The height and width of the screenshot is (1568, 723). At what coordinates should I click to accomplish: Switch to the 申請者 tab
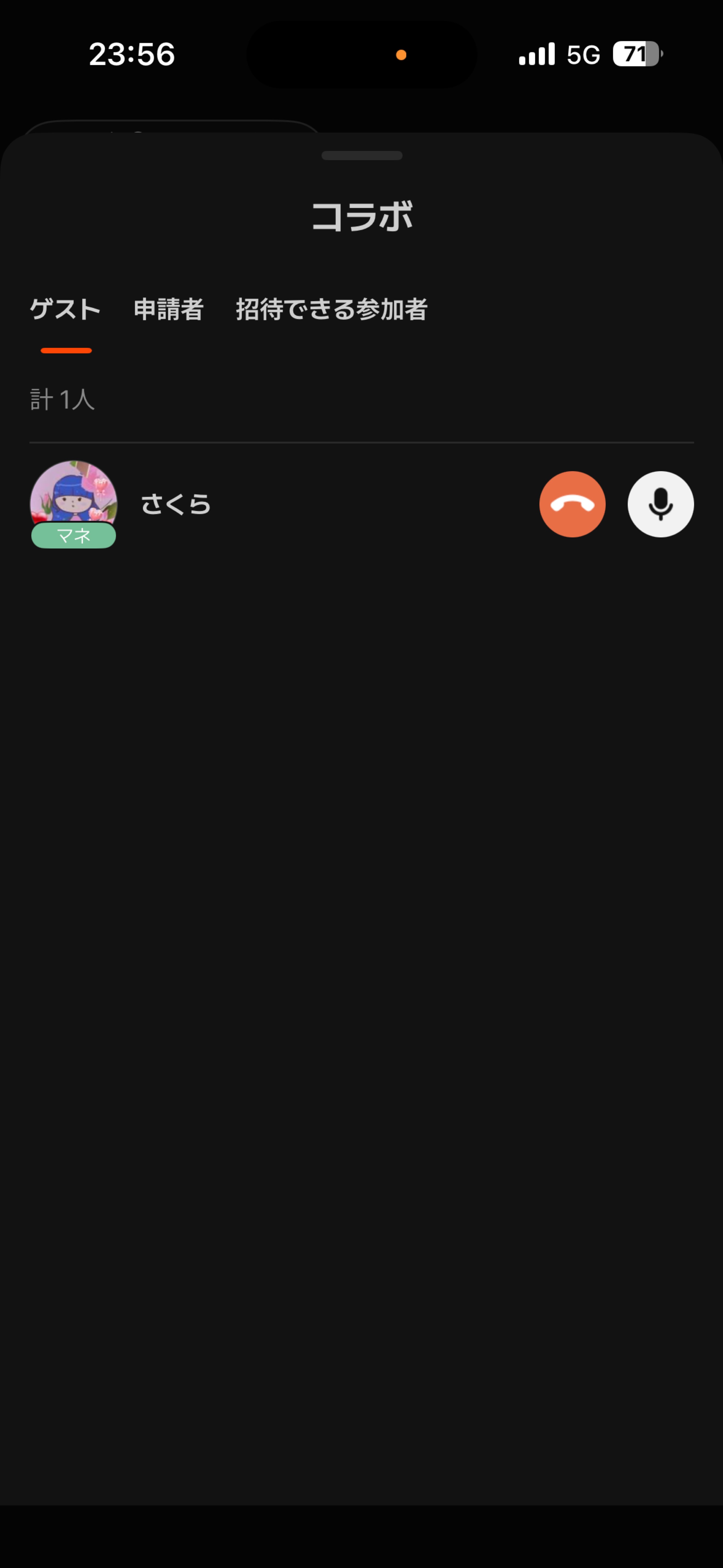pos(168,309)
